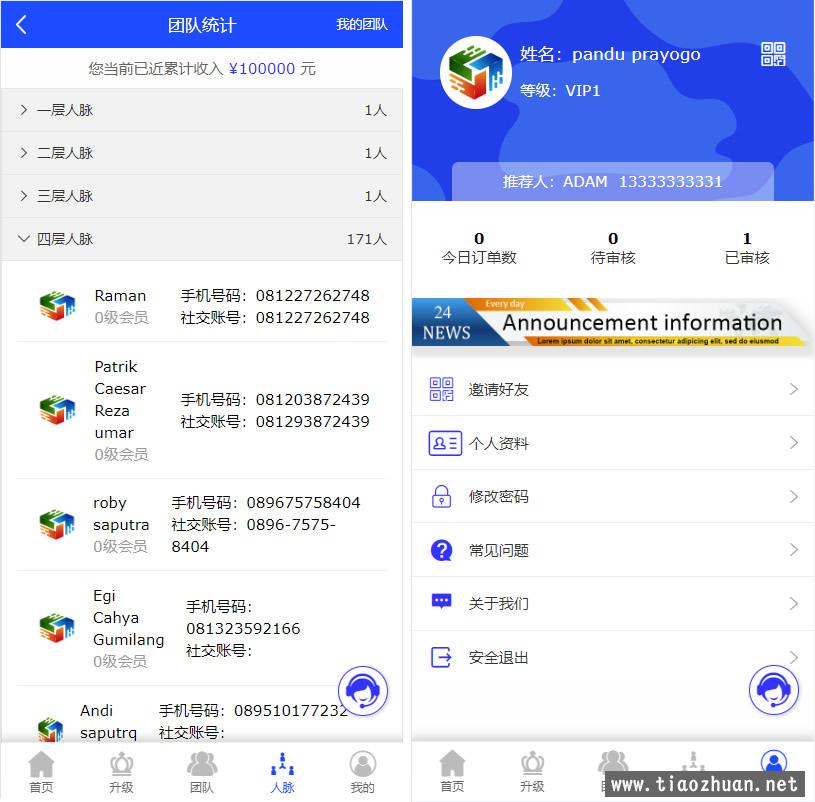815x802 pixels.
Task: Expand the 一层人脉 section
Action: (201, 110)
